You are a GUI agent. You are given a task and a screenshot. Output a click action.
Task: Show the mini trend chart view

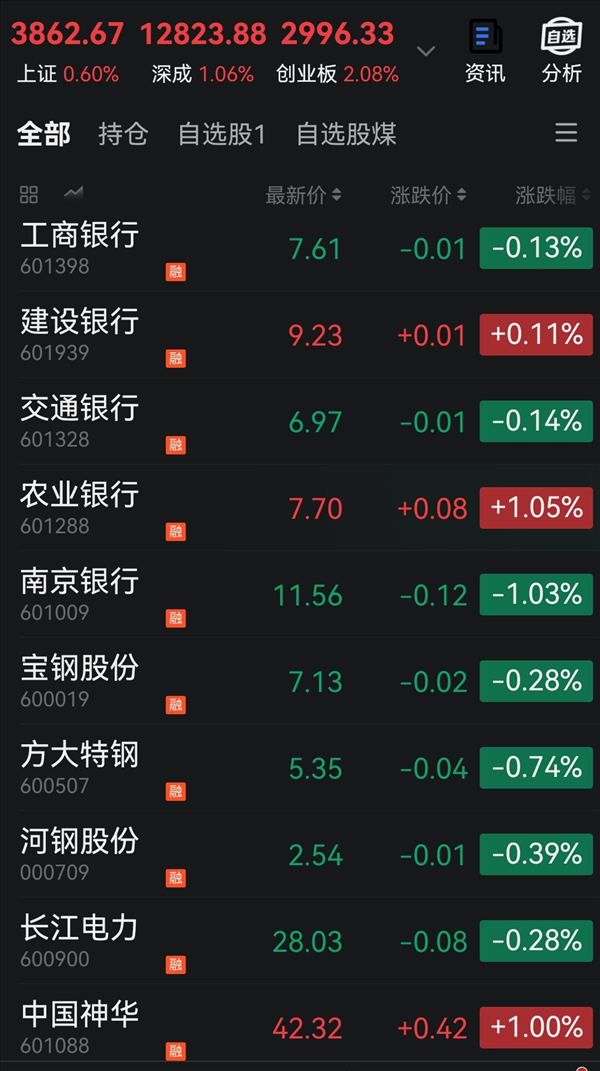[73, 193]
